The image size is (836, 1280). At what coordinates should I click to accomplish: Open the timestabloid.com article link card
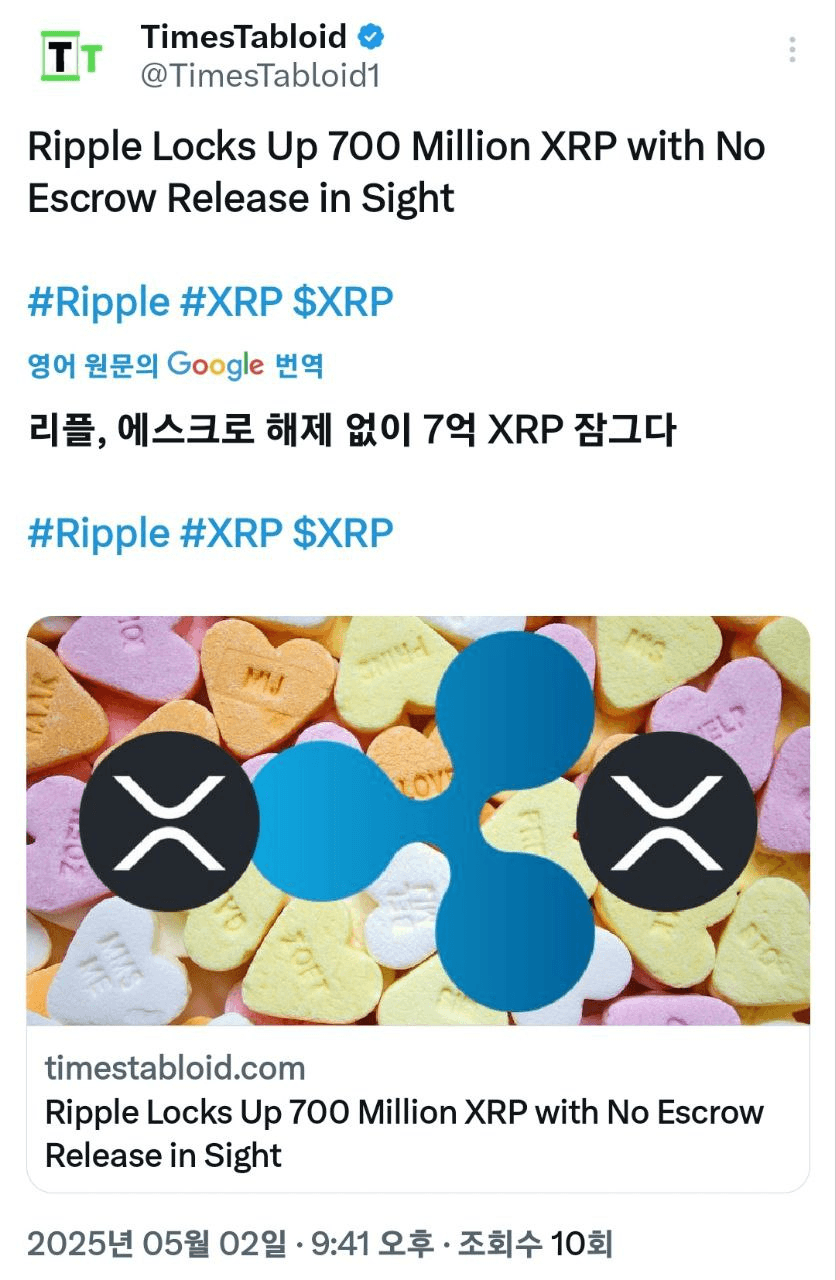417,1110
